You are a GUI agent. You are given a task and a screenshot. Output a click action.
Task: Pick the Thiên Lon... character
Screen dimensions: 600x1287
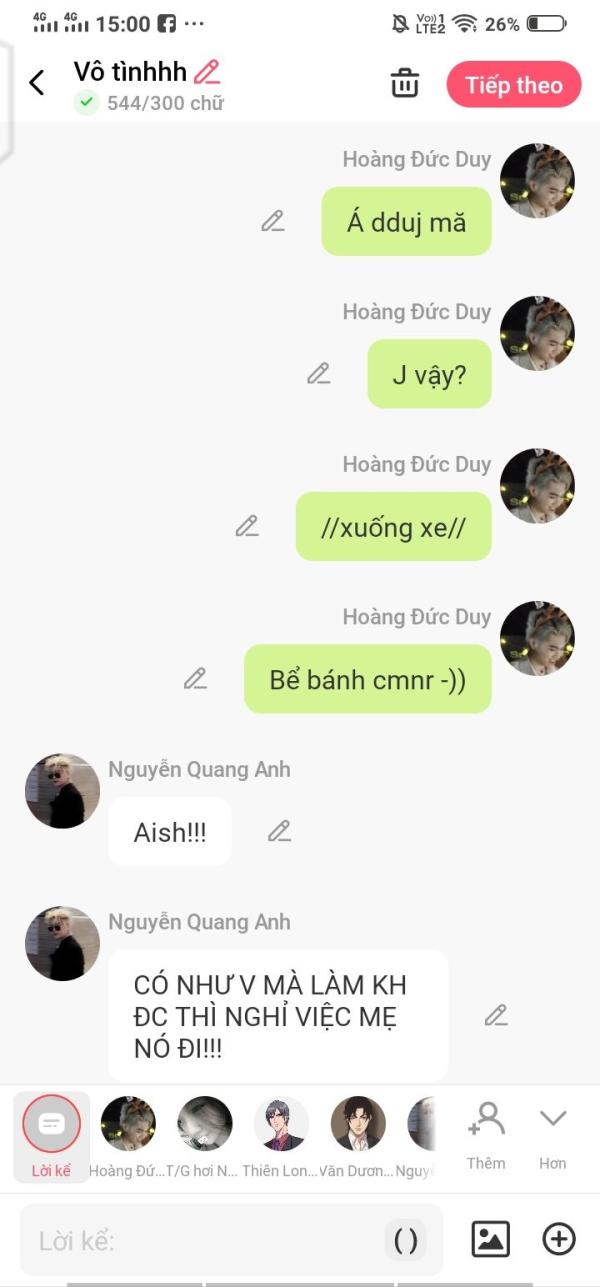click(281, 1135)
